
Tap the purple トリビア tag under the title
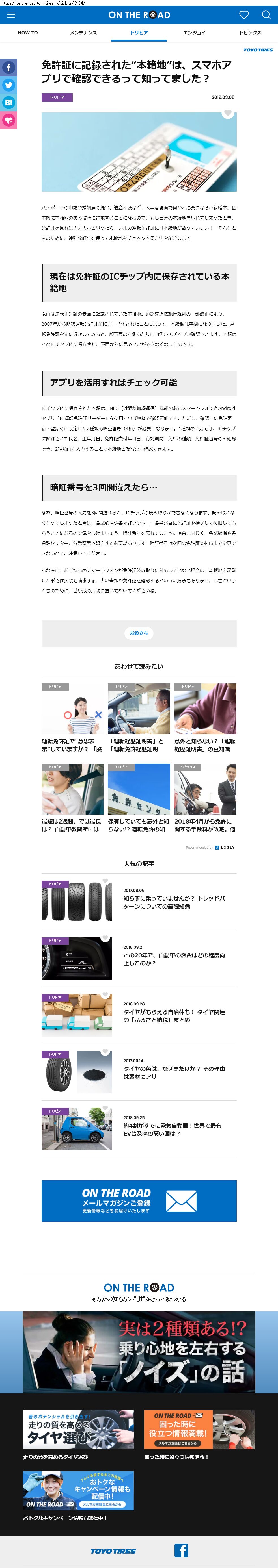tap(57, 97)
